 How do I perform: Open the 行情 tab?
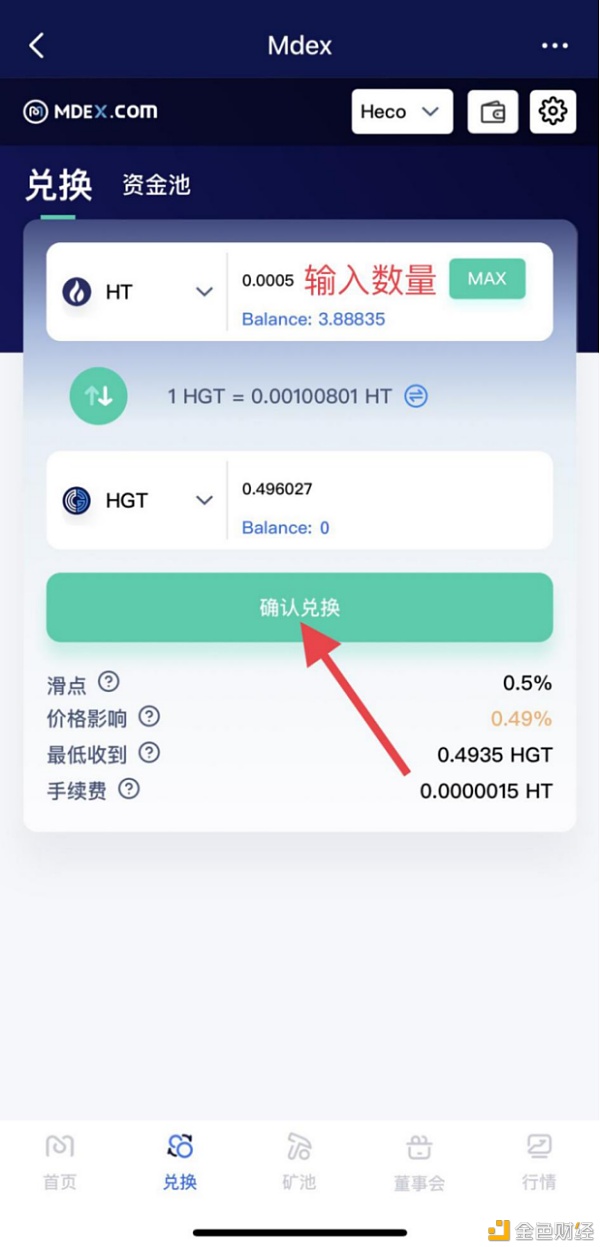(x=539, y=1162)
